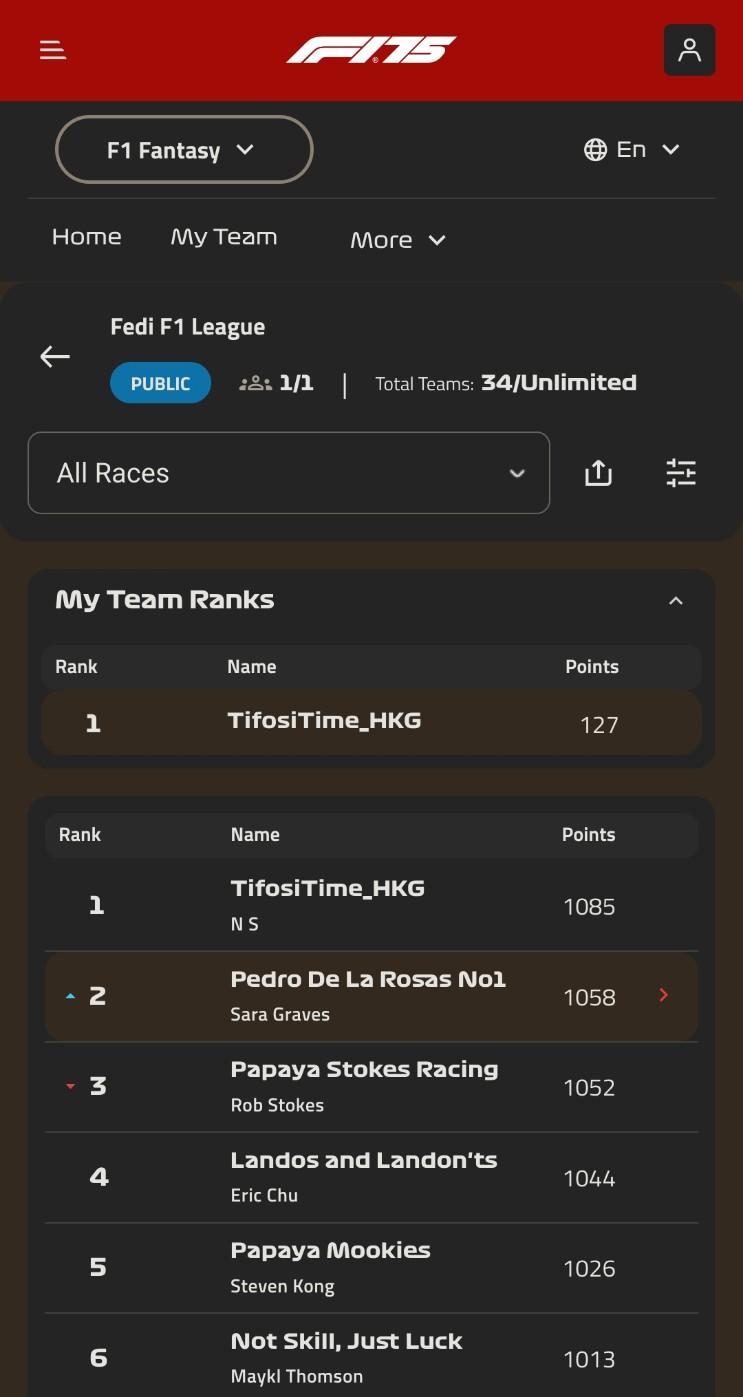Image resolution: width=743 pixels, height=1397 pixels.
Task: View Not Skill, Just Luck team
Action: click(372, 1356)
